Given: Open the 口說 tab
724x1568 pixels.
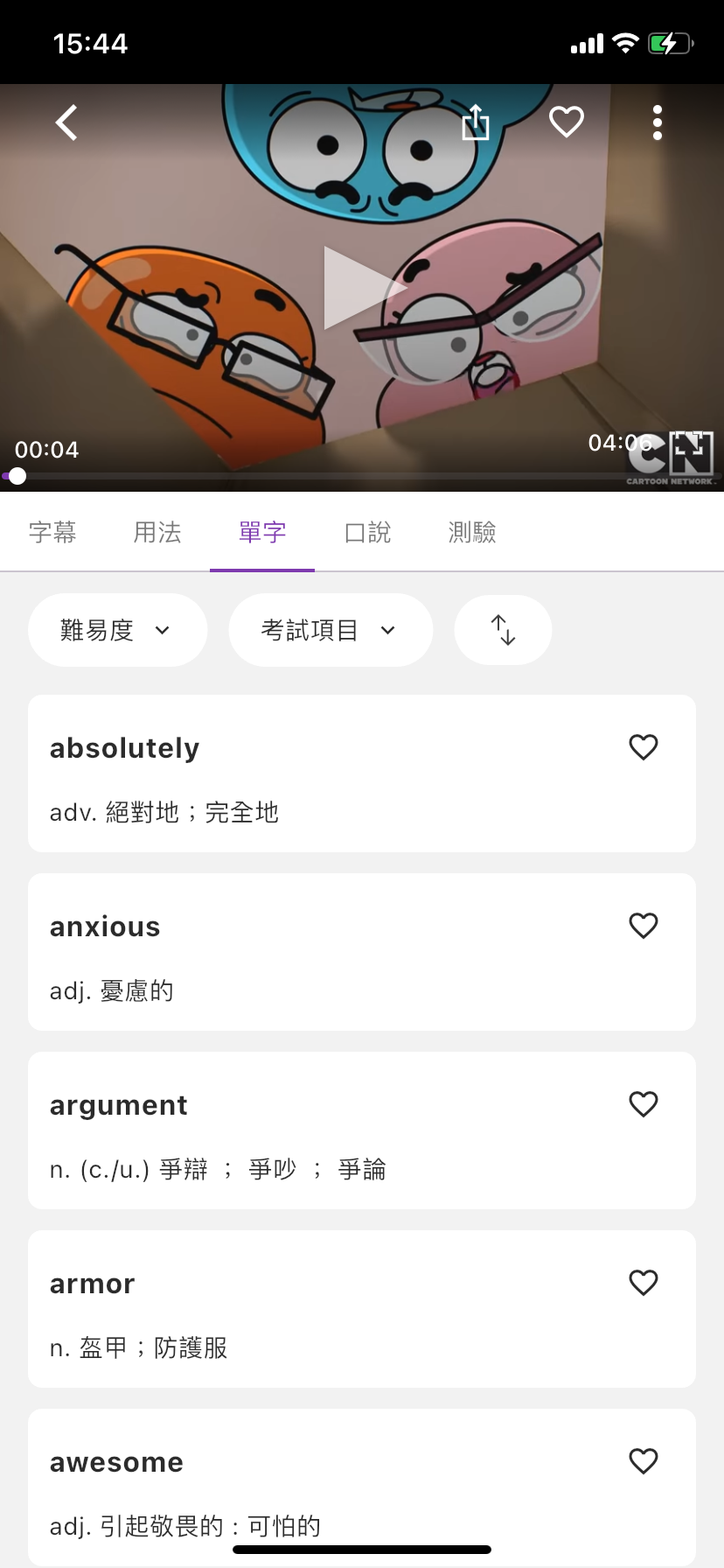Looking at the screenshot, I should coord(367,532).
